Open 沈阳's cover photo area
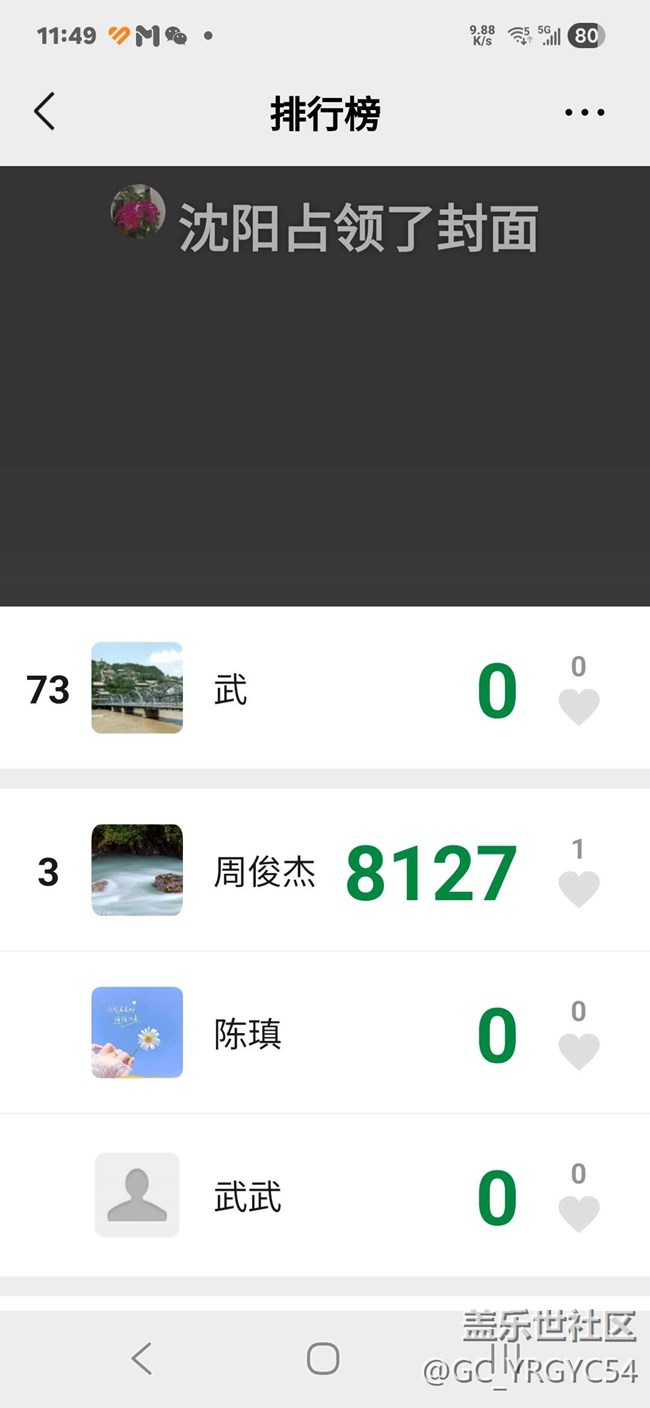Image resolution: width=650 pixels, height=1408 pixels. [x=325, y=400]
